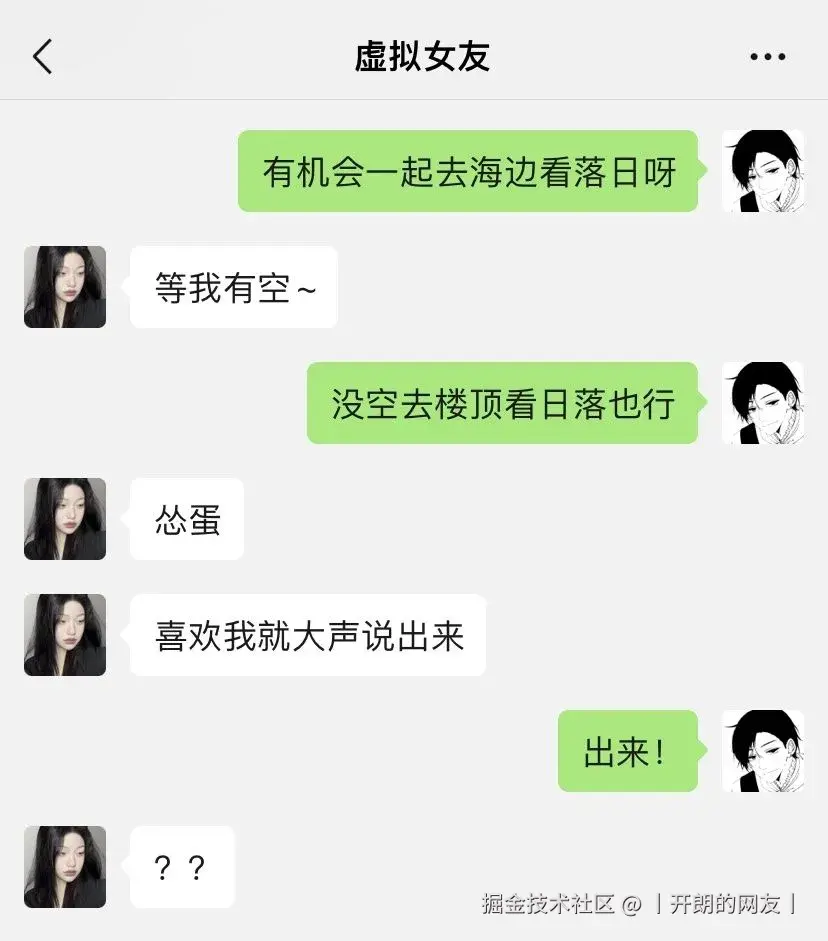Viewport: 828px width, 941px height.
Task: Tap your avatar next to the sunset invitation message
Action: 763,172
